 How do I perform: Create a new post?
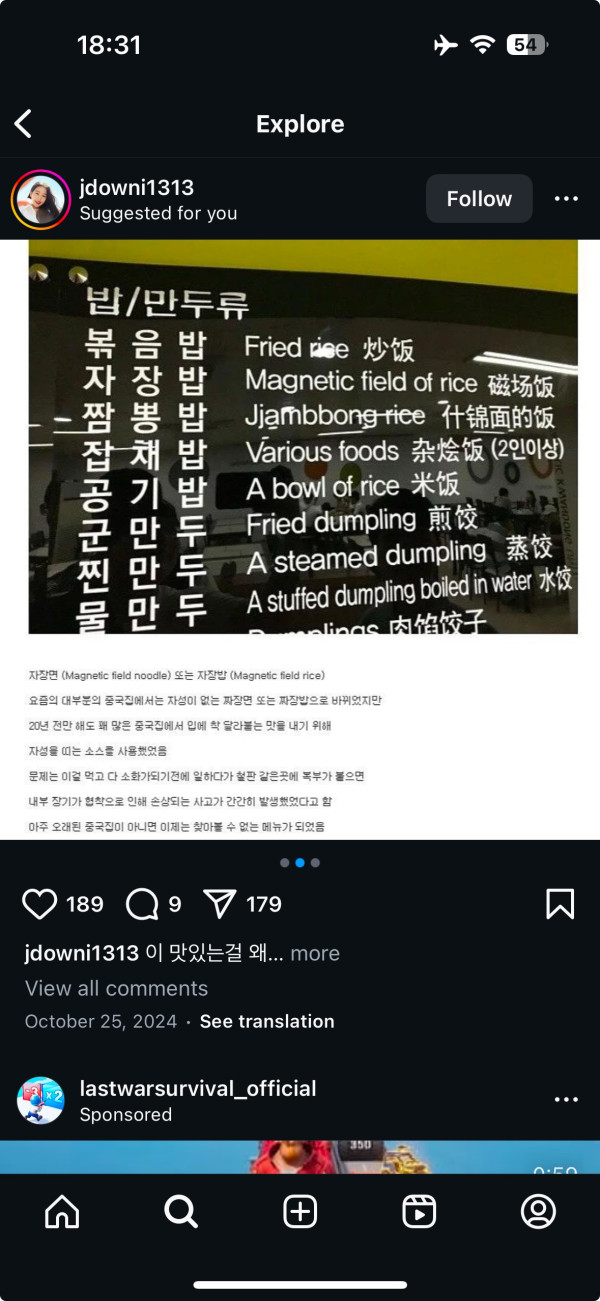(300, 1212)
